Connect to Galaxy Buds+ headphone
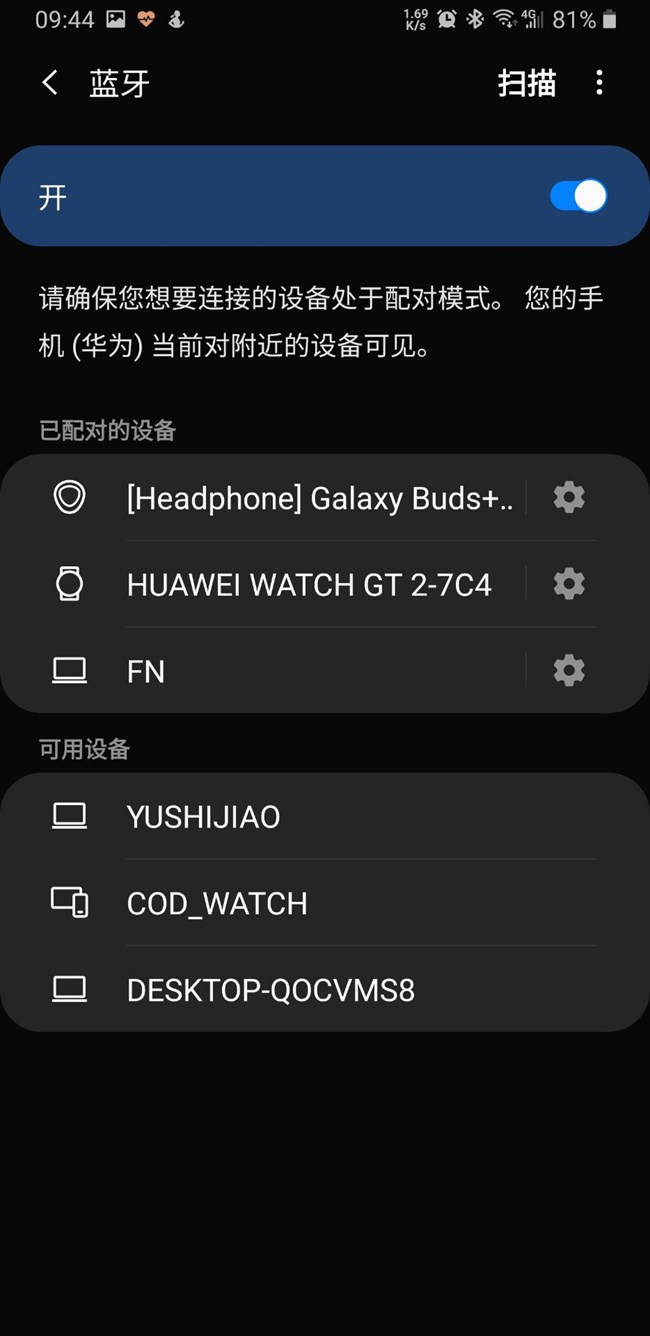650x1336 pixels. (318, 498)
